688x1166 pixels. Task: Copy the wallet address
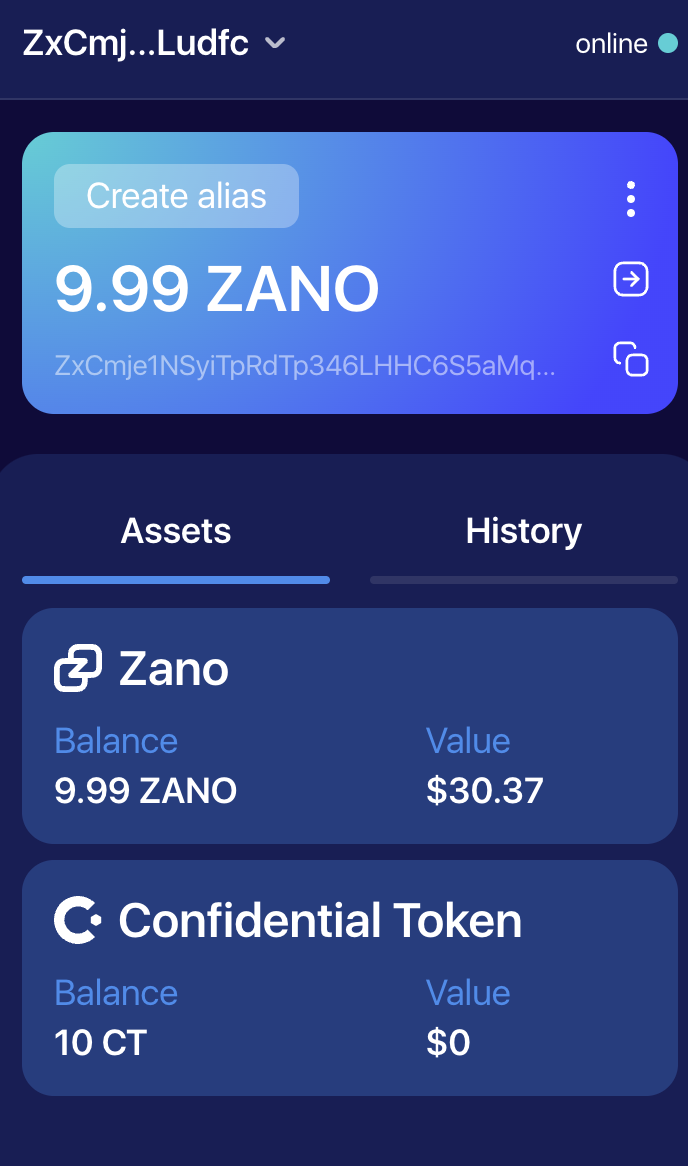coord(631,359)
